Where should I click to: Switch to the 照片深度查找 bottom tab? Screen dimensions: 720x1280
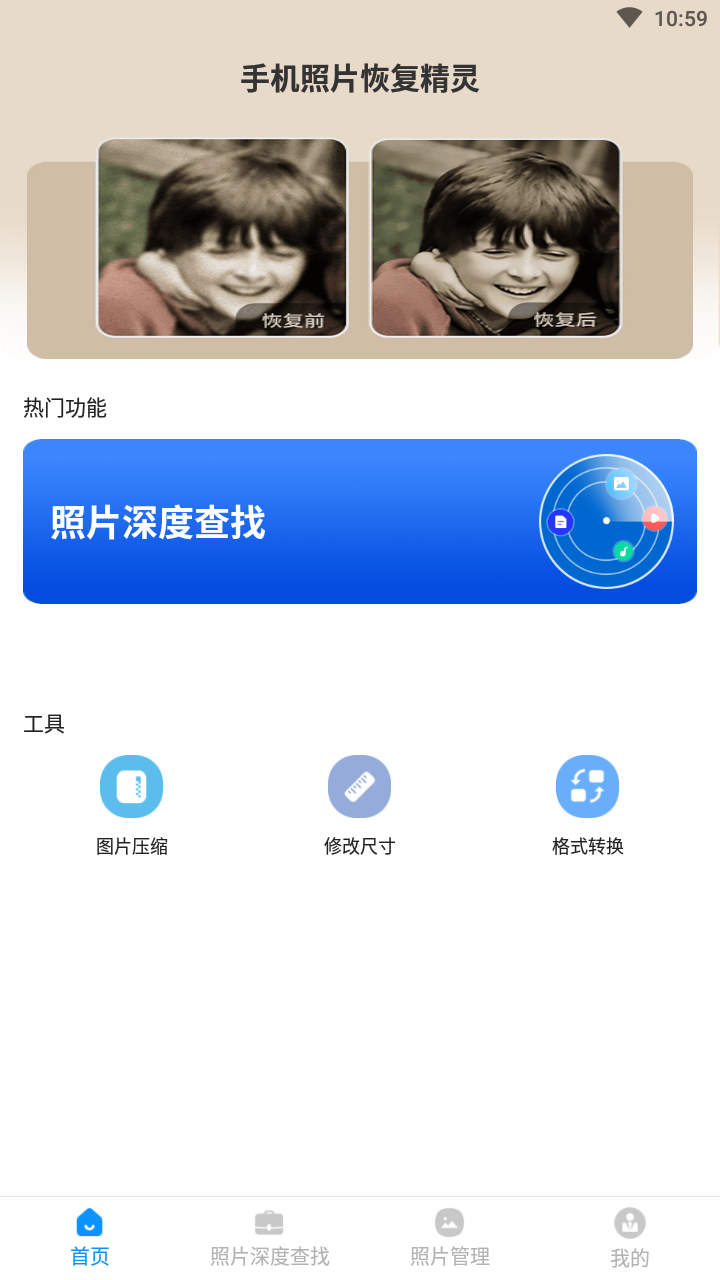[270, 1238]
